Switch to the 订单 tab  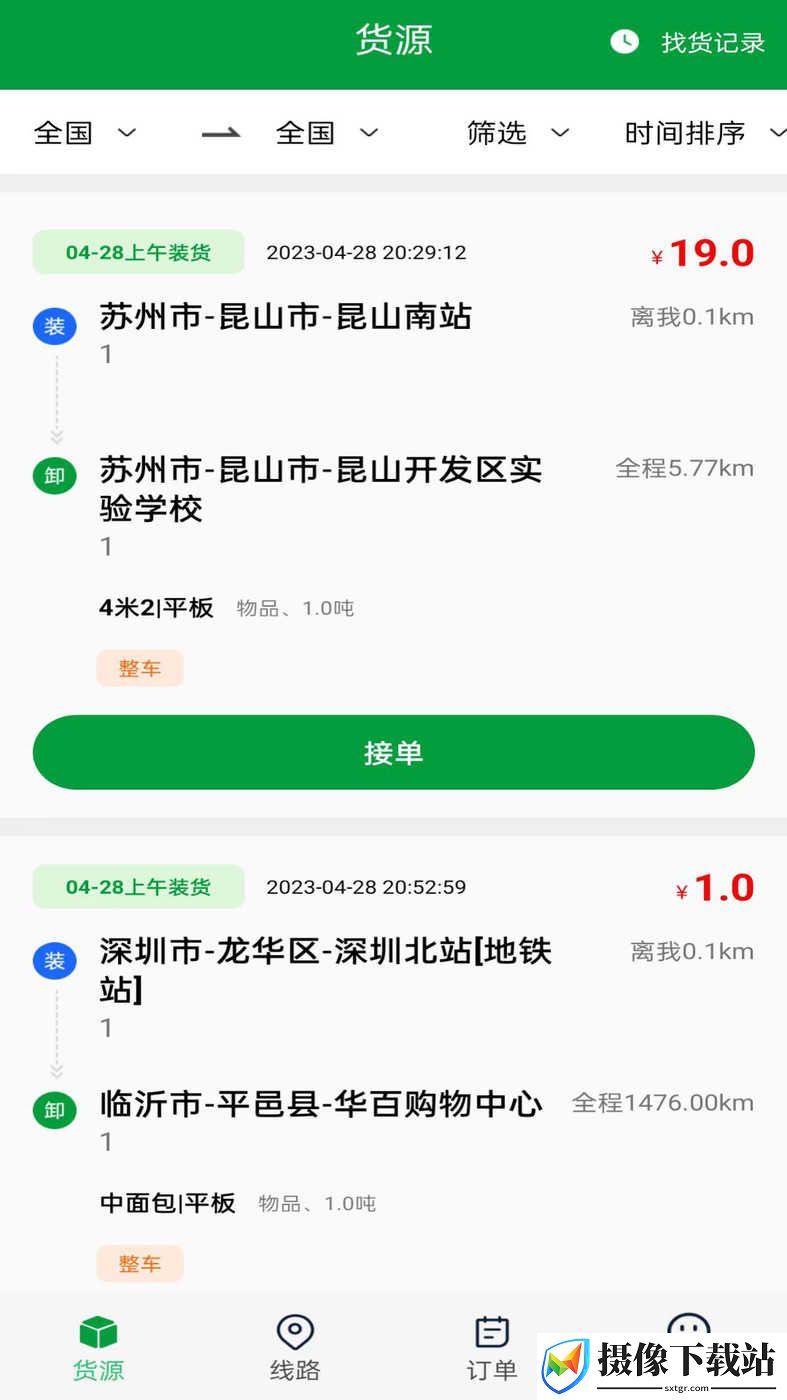(x=492, y=1348)
